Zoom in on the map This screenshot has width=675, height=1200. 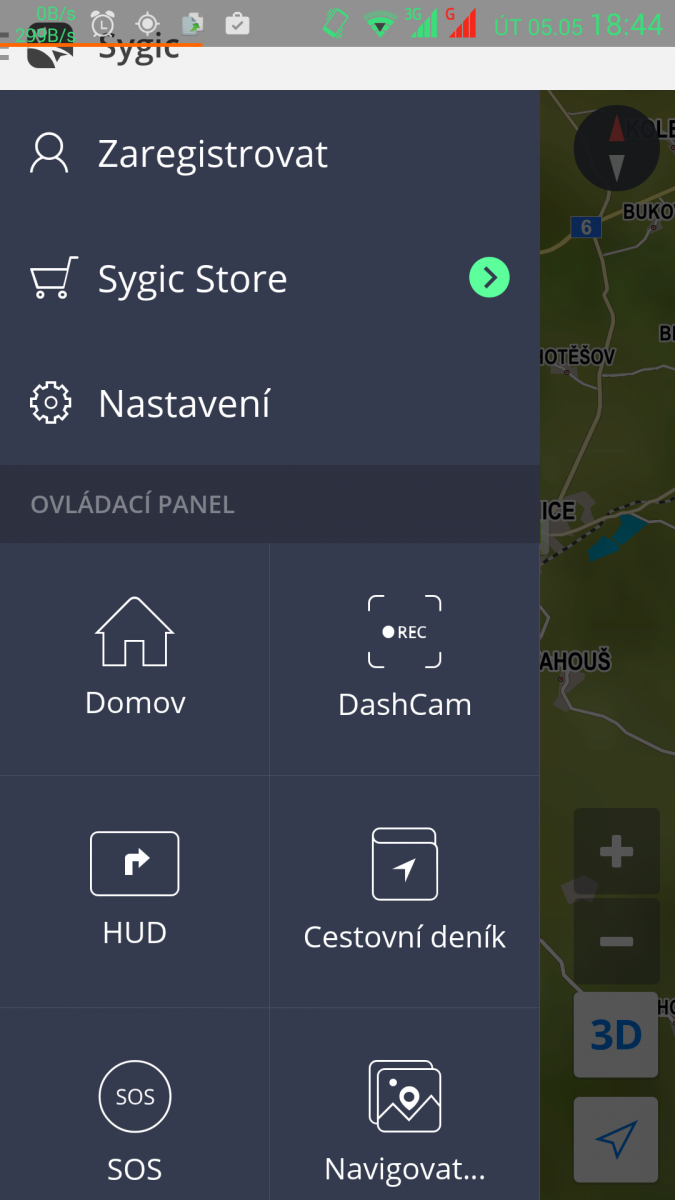(x=616, y=853)
